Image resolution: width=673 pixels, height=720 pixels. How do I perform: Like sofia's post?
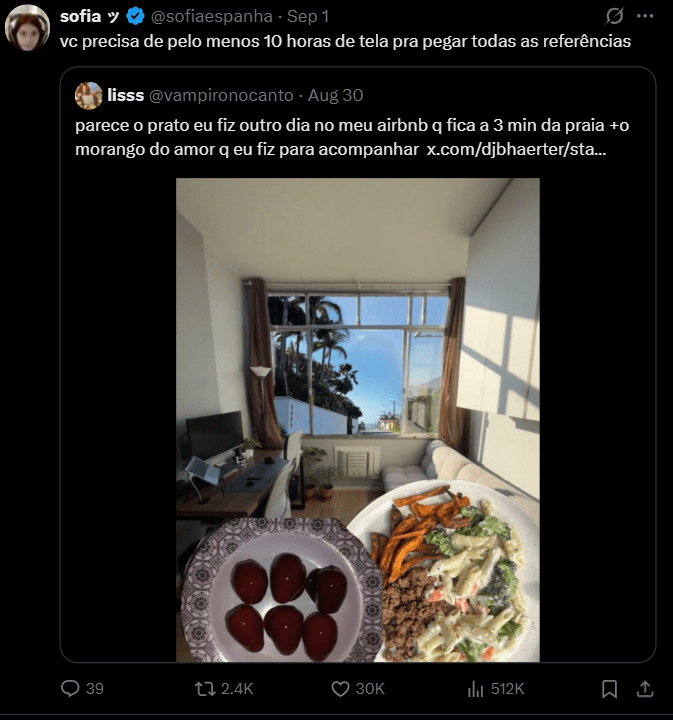click(x=340, y=689)
